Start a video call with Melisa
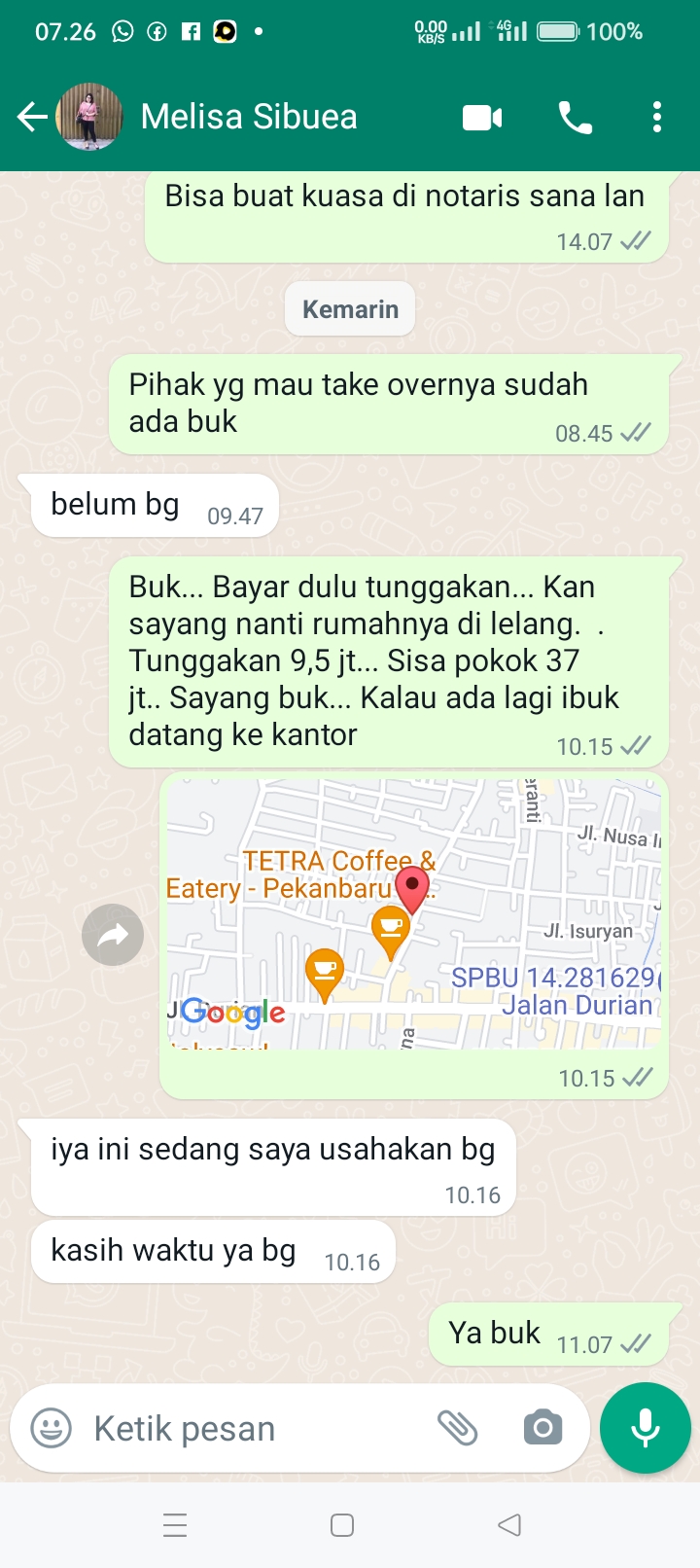Screen dimensions: 700x1568 tap(482, 118)
